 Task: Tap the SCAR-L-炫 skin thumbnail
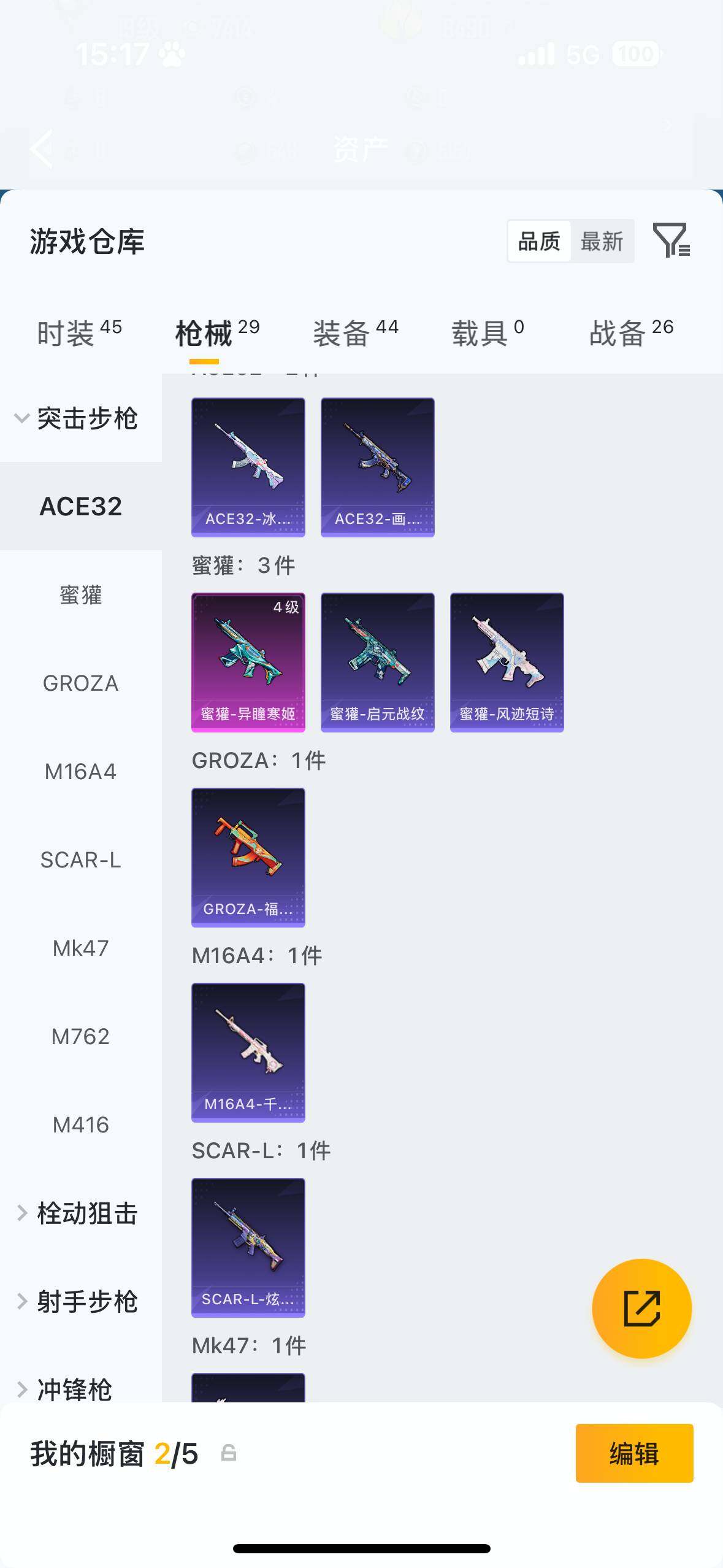coord(247,1248)
